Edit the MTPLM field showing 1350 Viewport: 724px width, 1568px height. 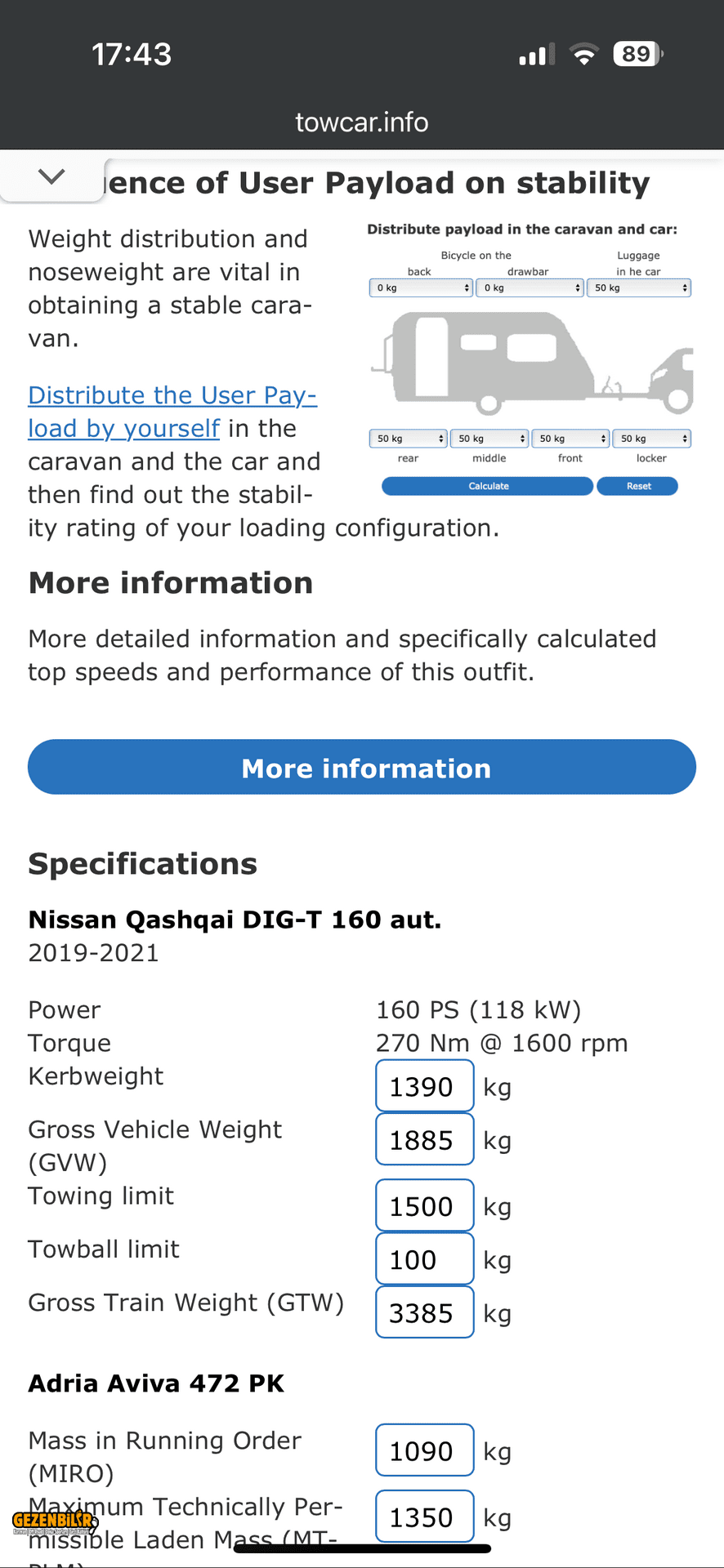424,1517
